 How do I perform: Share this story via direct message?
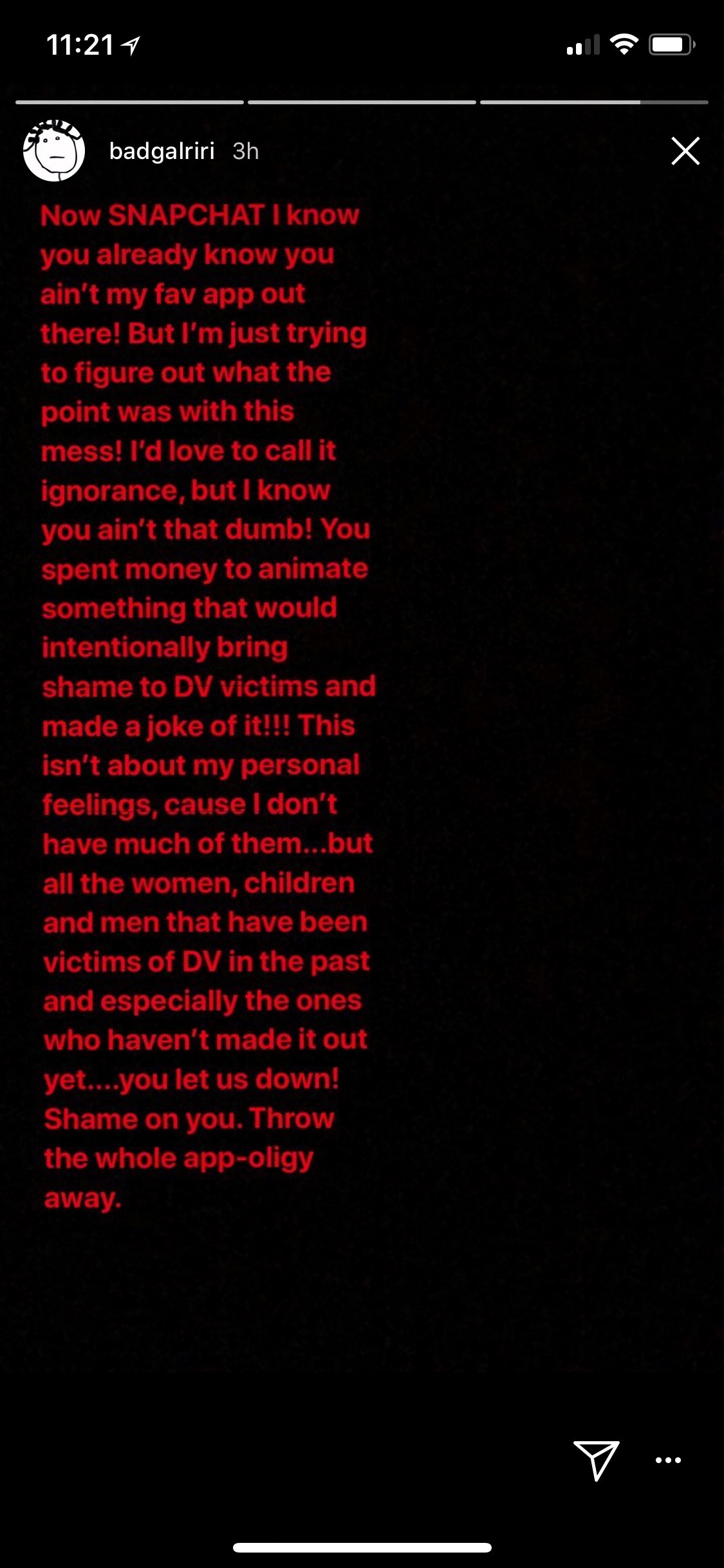pos(596,1460)
